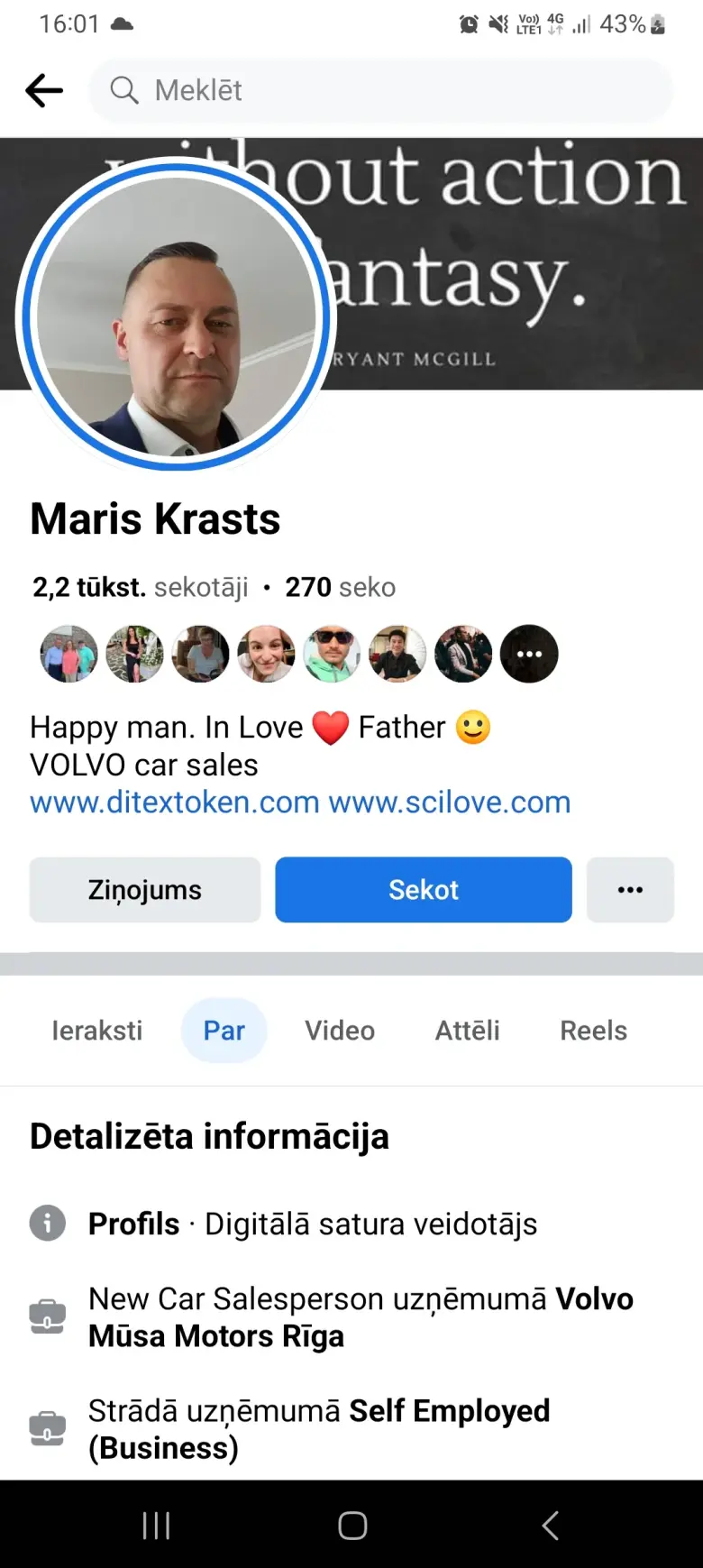Show more followers via the dark dots circle
Screen dimensions: 703x1568
[529, 654]
